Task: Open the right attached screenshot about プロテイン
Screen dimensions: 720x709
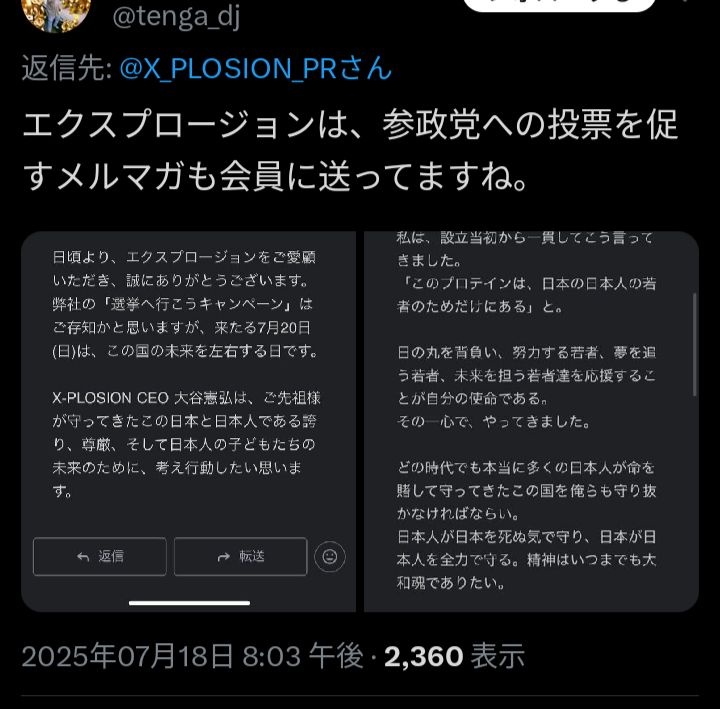Action: coord(531,420)
